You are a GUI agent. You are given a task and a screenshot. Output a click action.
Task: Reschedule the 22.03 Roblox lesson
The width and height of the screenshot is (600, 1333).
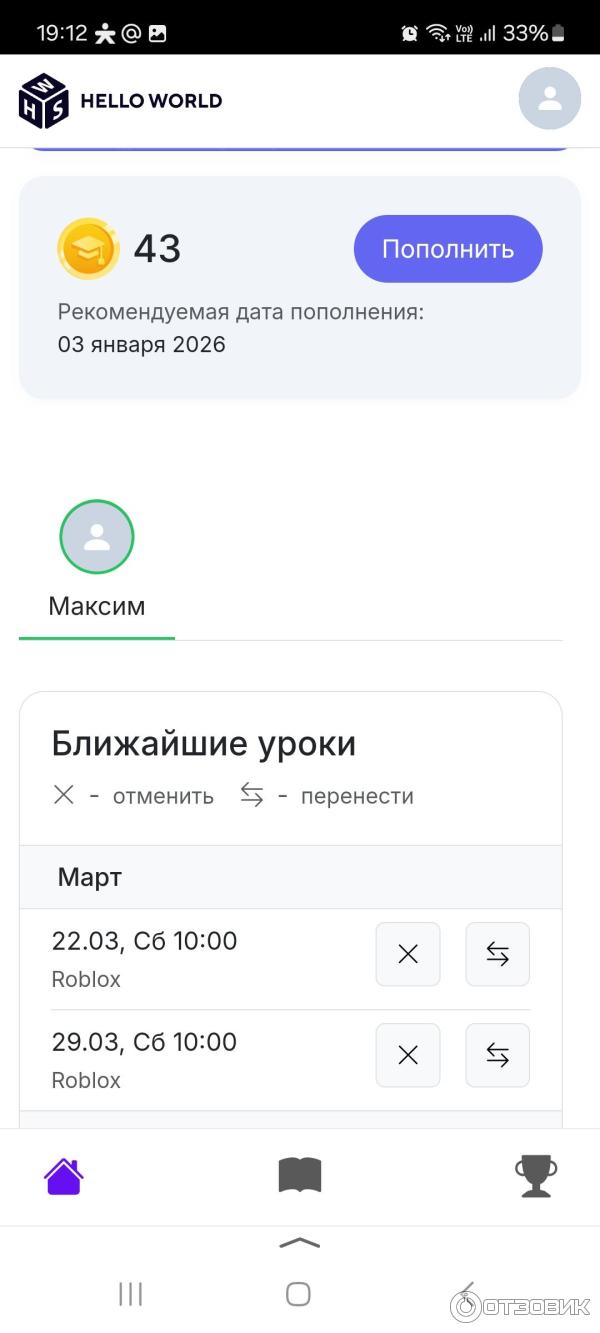497,954
